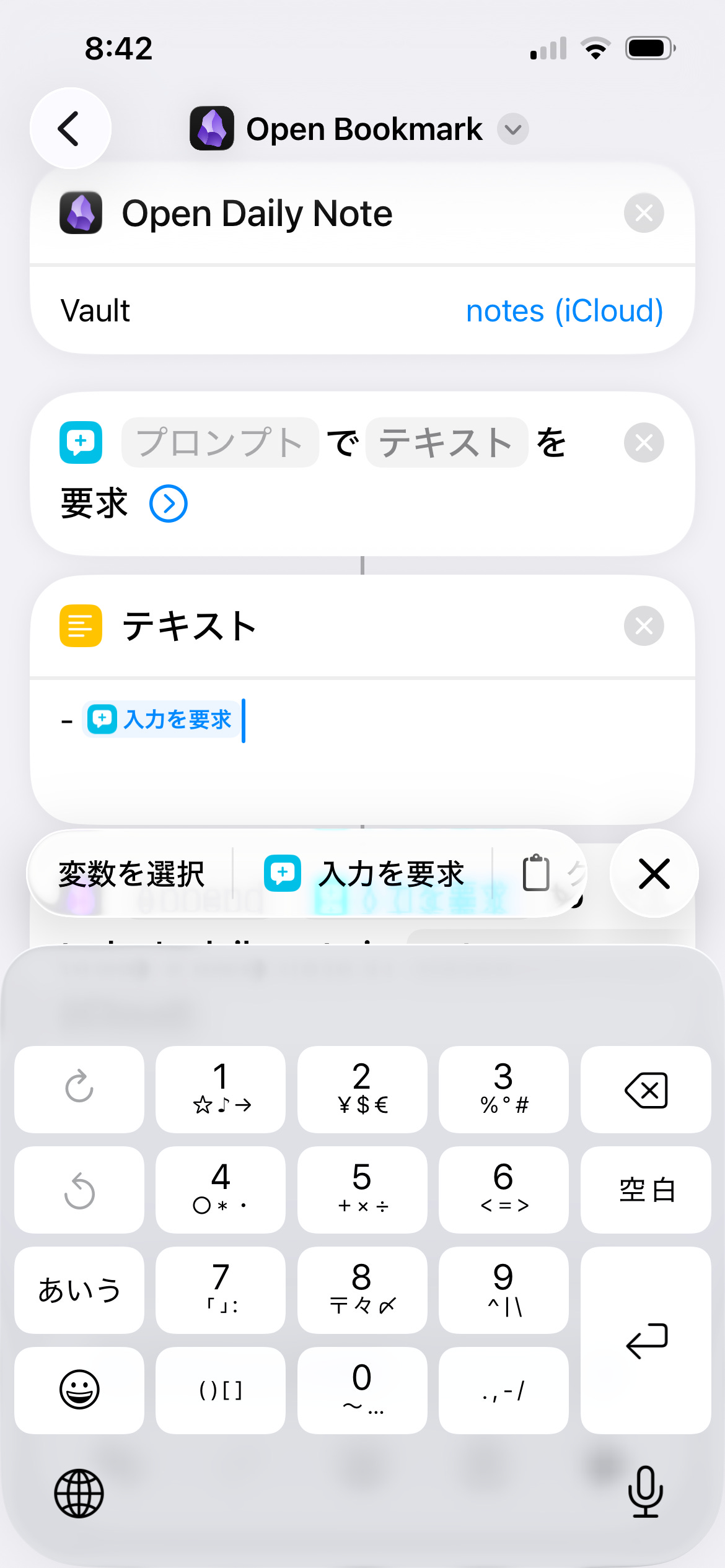725x1568 pixels.
Task: Open the Open Bookmark title dropdown
Action: [512, 129]
